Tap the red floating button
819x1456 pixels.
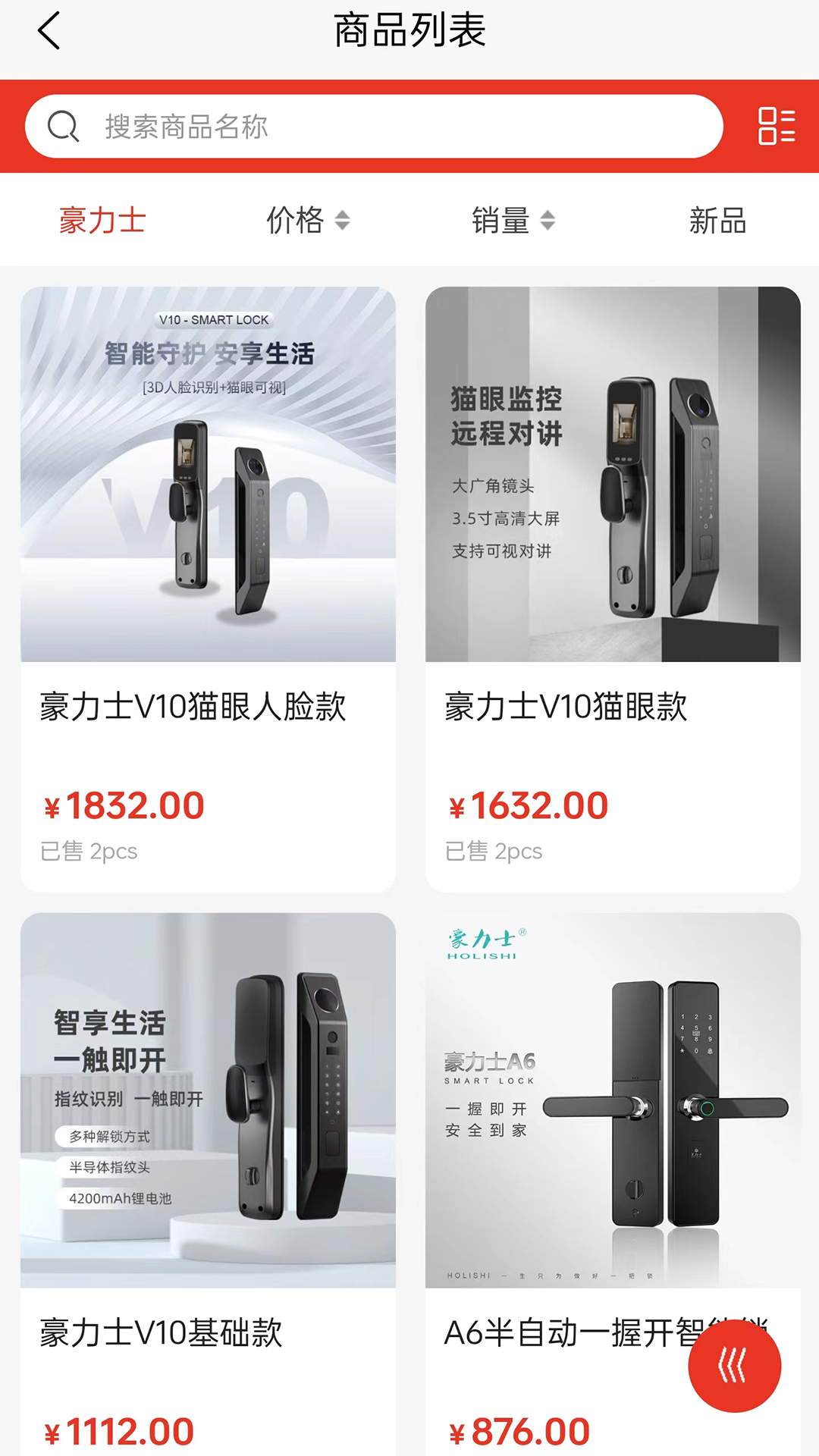[733, 1365]
